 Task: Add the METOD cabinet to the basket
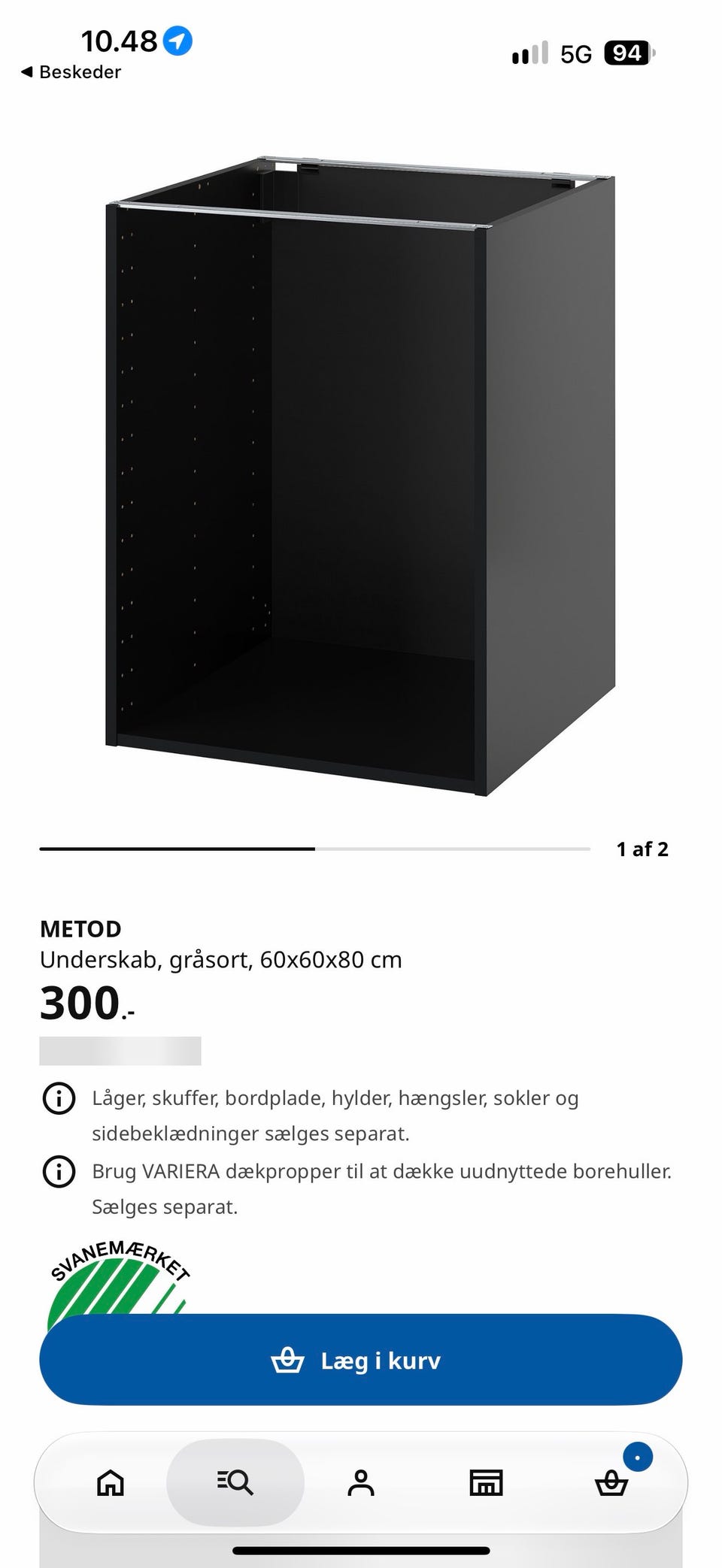(360, 1360)
